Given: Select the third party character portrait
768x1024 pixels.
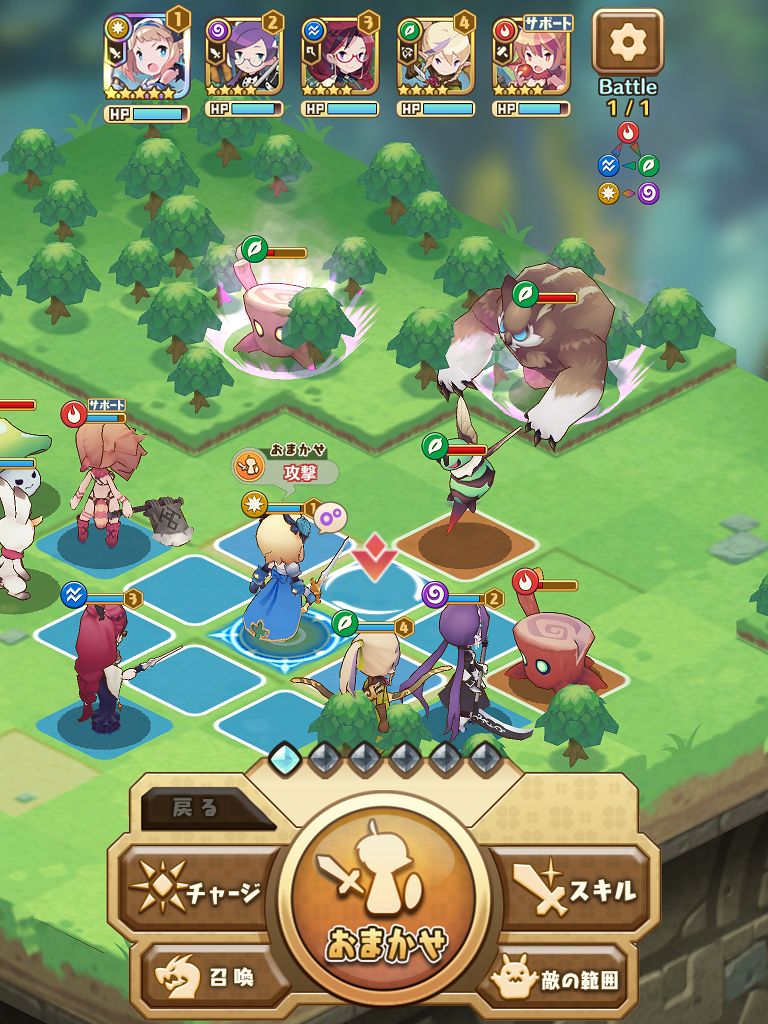Looking at the screenshot, I should pyautogui.click(x=340, y=56).
